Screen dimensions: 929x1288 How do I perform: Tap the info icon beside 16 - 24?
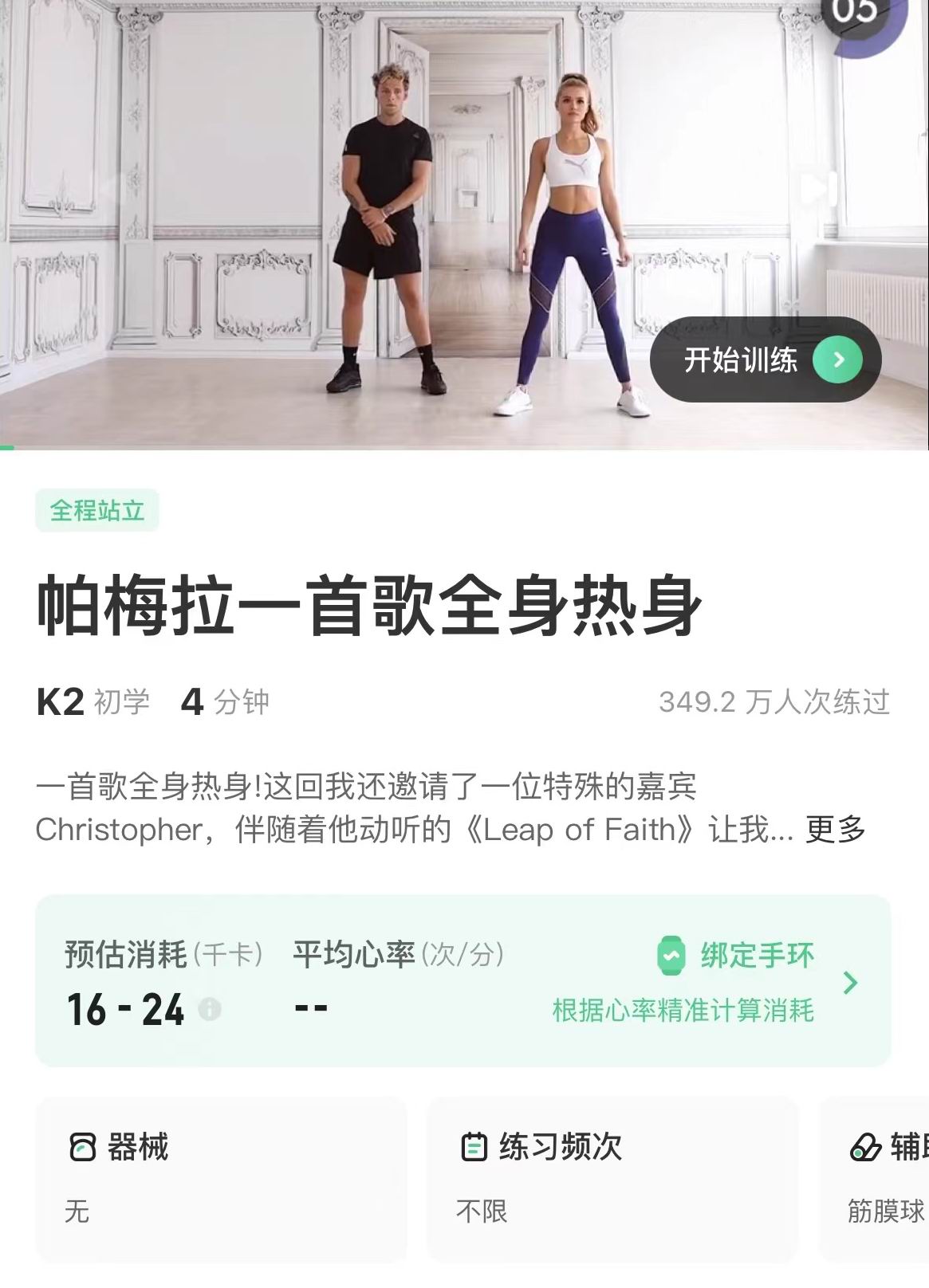210,1009
